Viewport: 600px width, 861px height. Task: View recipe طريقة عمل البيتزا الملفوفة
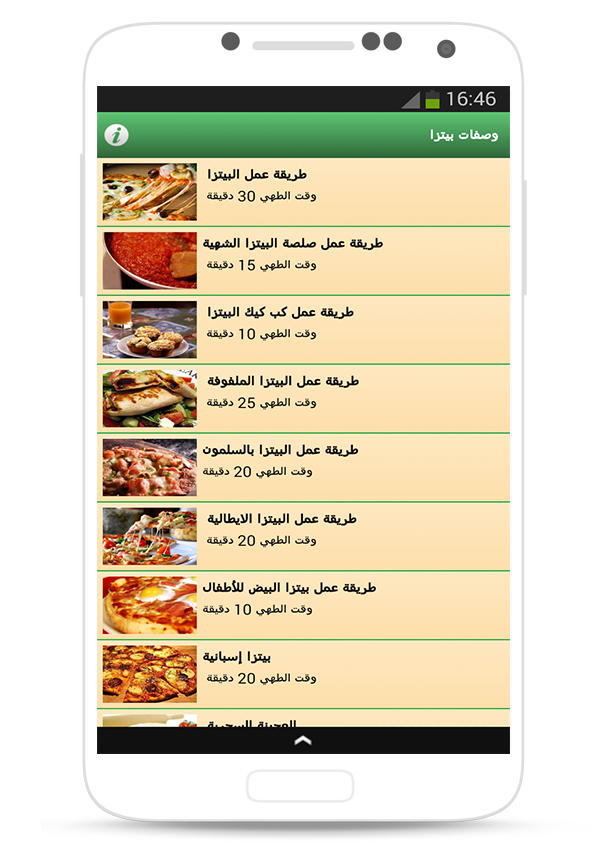tap(303, 399)
